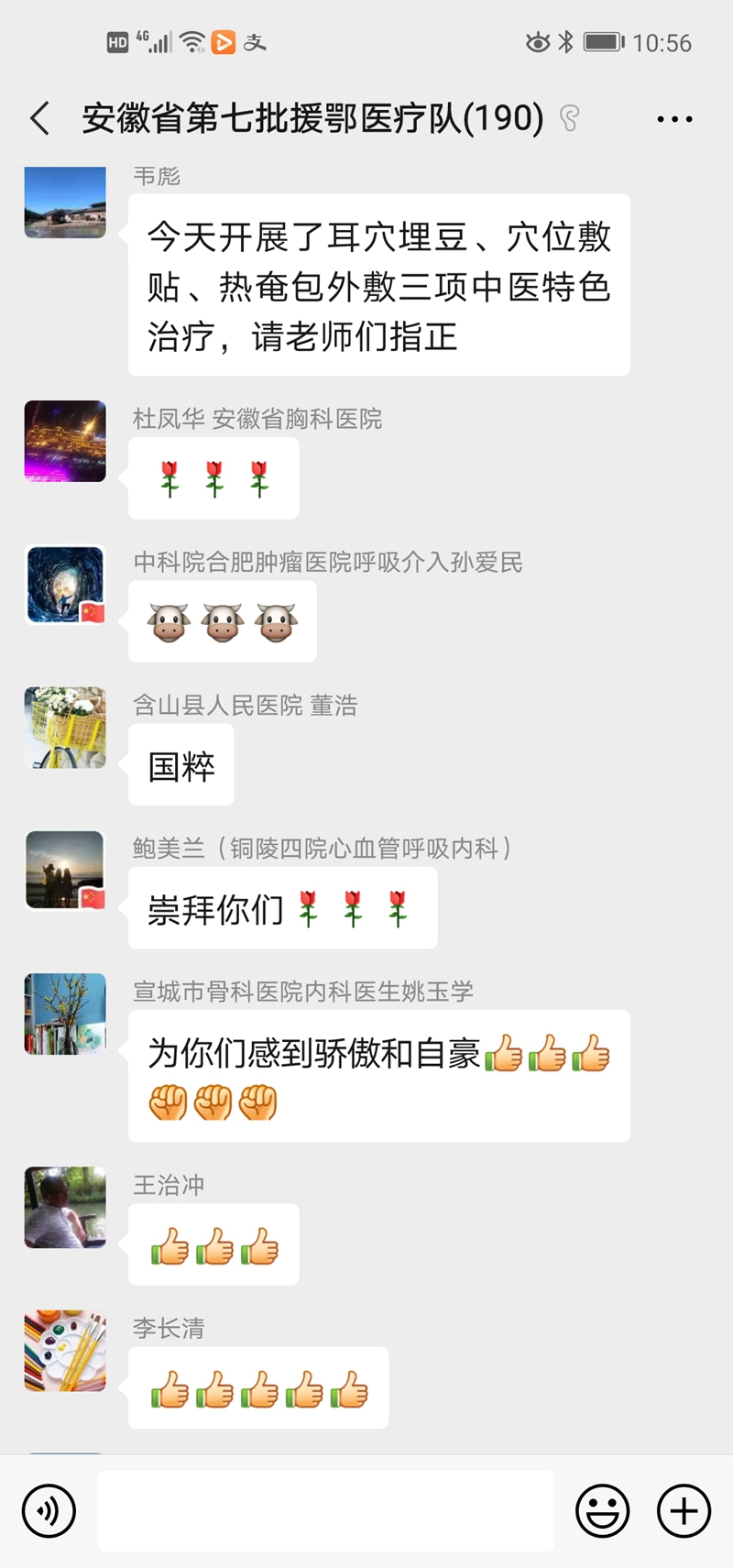Go back from the group chat
Image resolution: width=733 pixels, height=1568 pixels.
[x=40, y=119]
